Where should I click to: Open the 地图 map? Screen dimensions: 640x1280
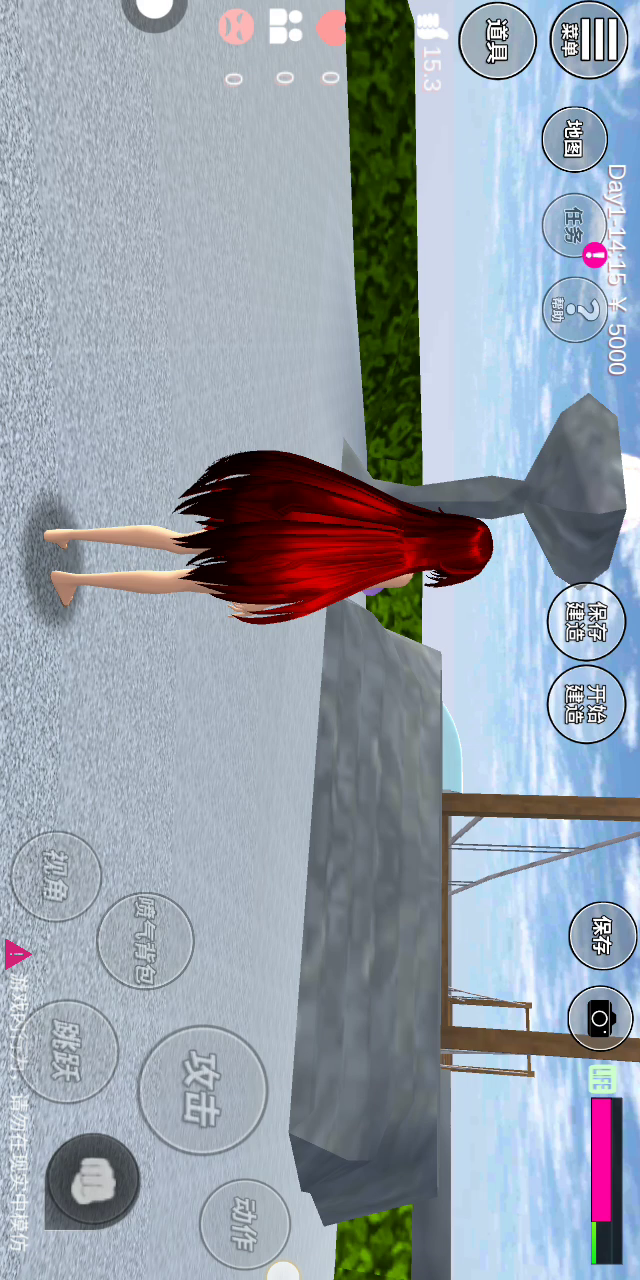[x=574, y=139]
